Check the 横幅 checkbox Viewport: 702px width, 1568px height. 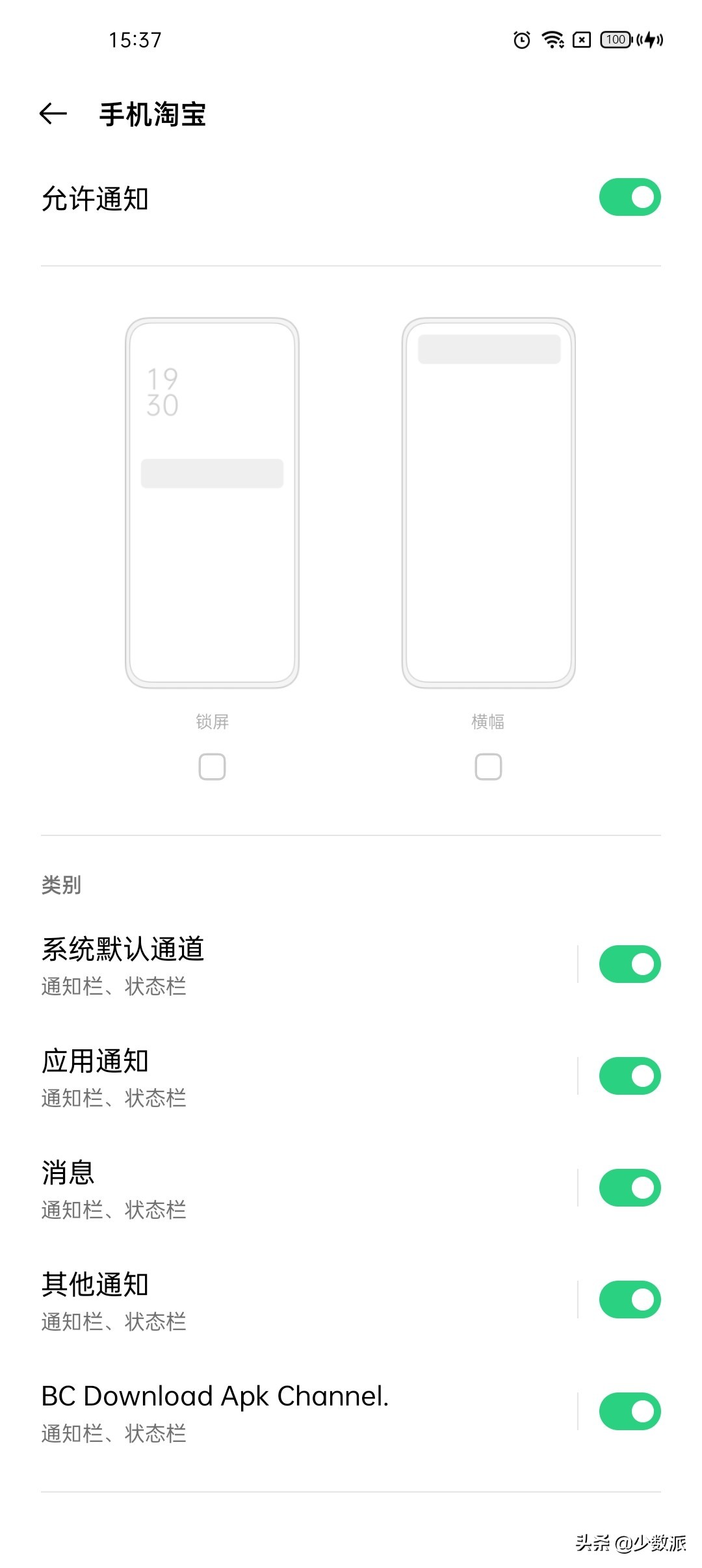(488, 767)
